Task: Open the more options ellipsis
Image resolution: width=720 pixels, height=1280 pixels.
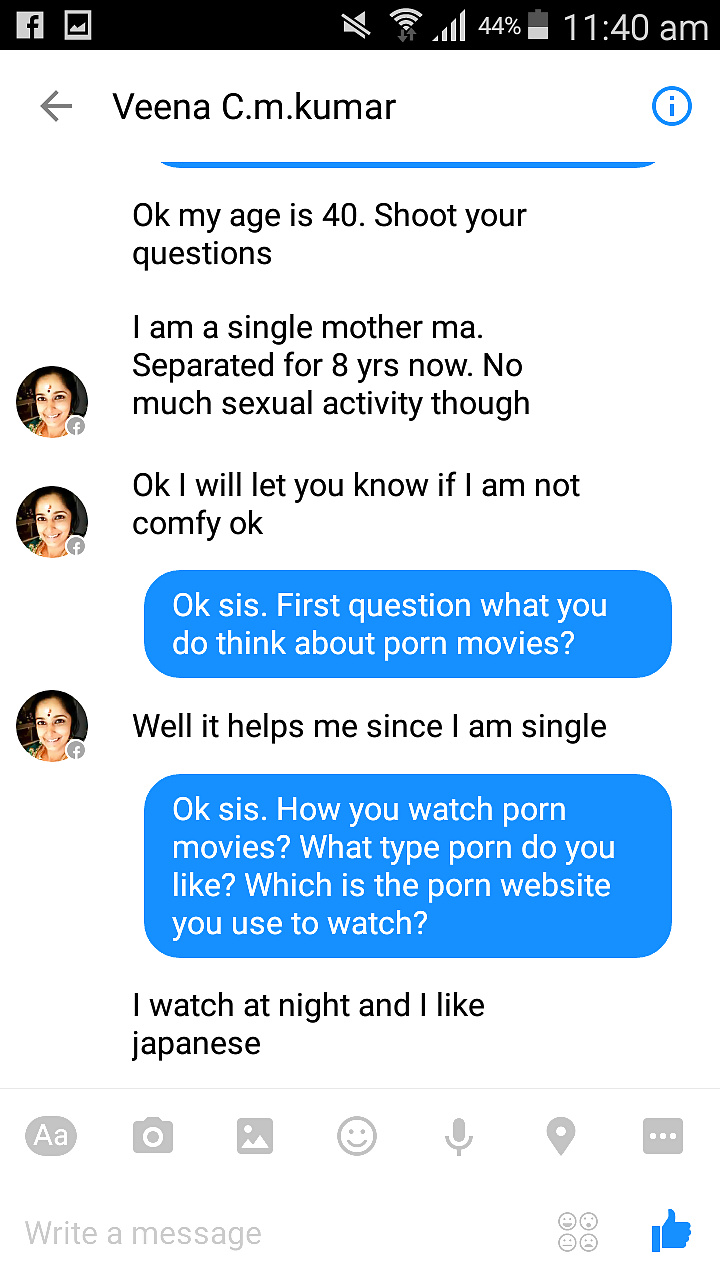Action: [x=663, y=1137]
